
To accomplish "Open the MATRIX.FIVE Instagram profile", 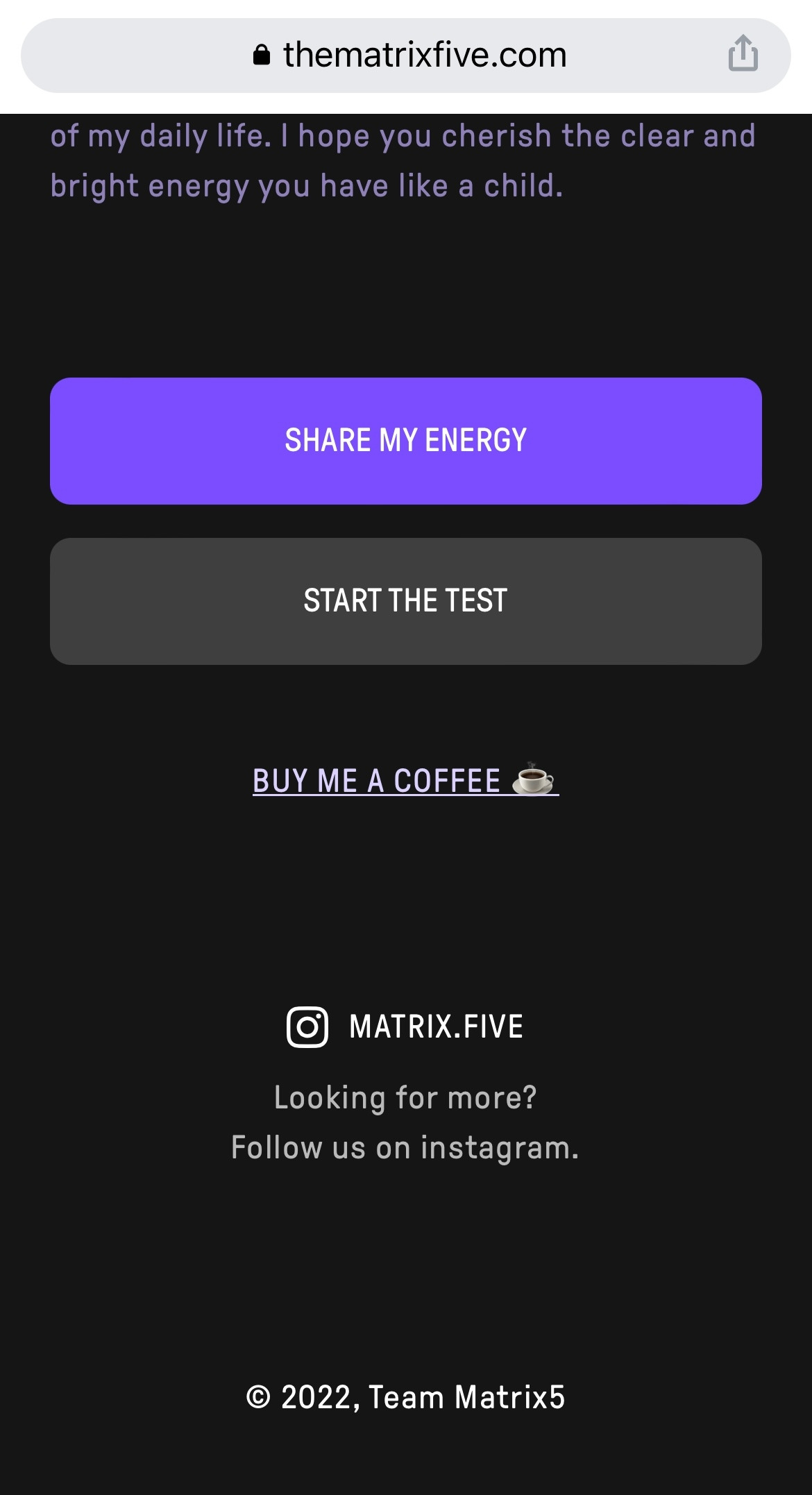I will coord(406,1027).
